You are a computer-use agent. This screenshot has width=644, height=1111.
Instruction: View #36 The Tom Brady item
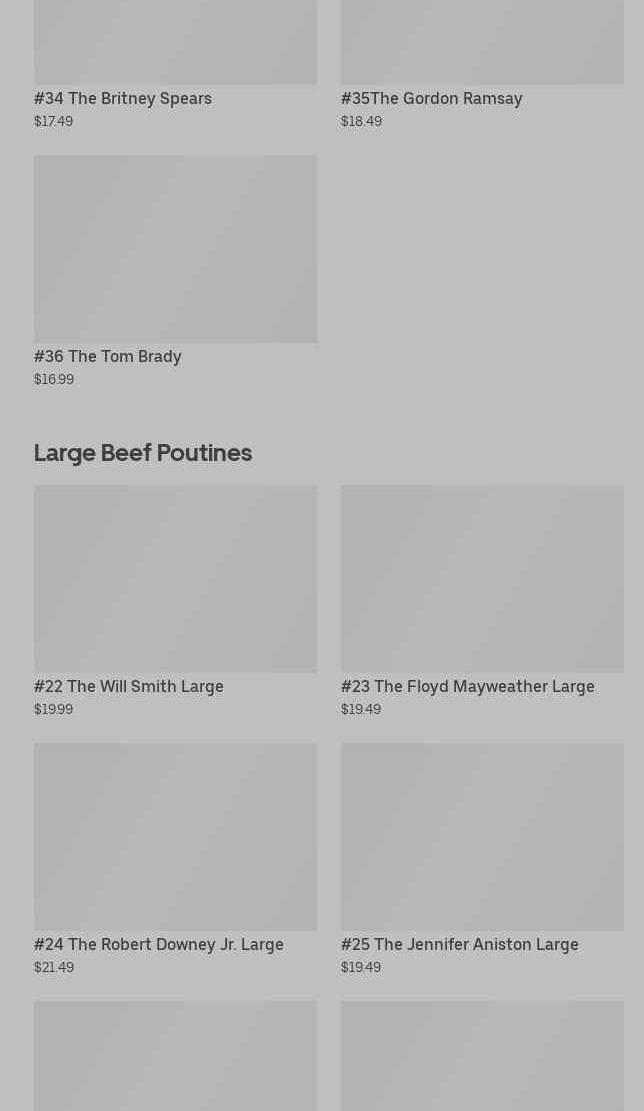(x=175, y=270)
